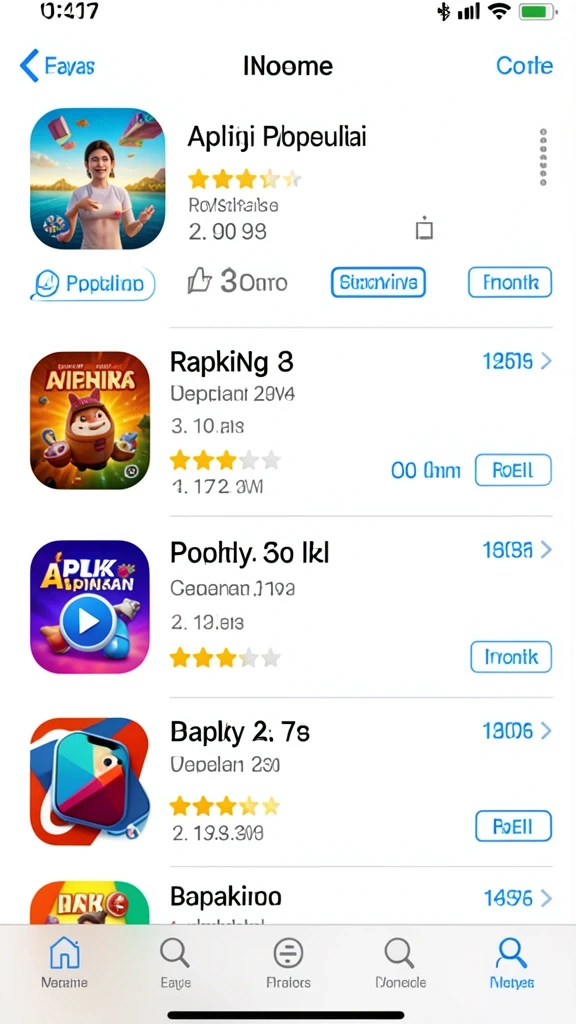Open the RapkiNg 8 app row

tap(291, 421)
